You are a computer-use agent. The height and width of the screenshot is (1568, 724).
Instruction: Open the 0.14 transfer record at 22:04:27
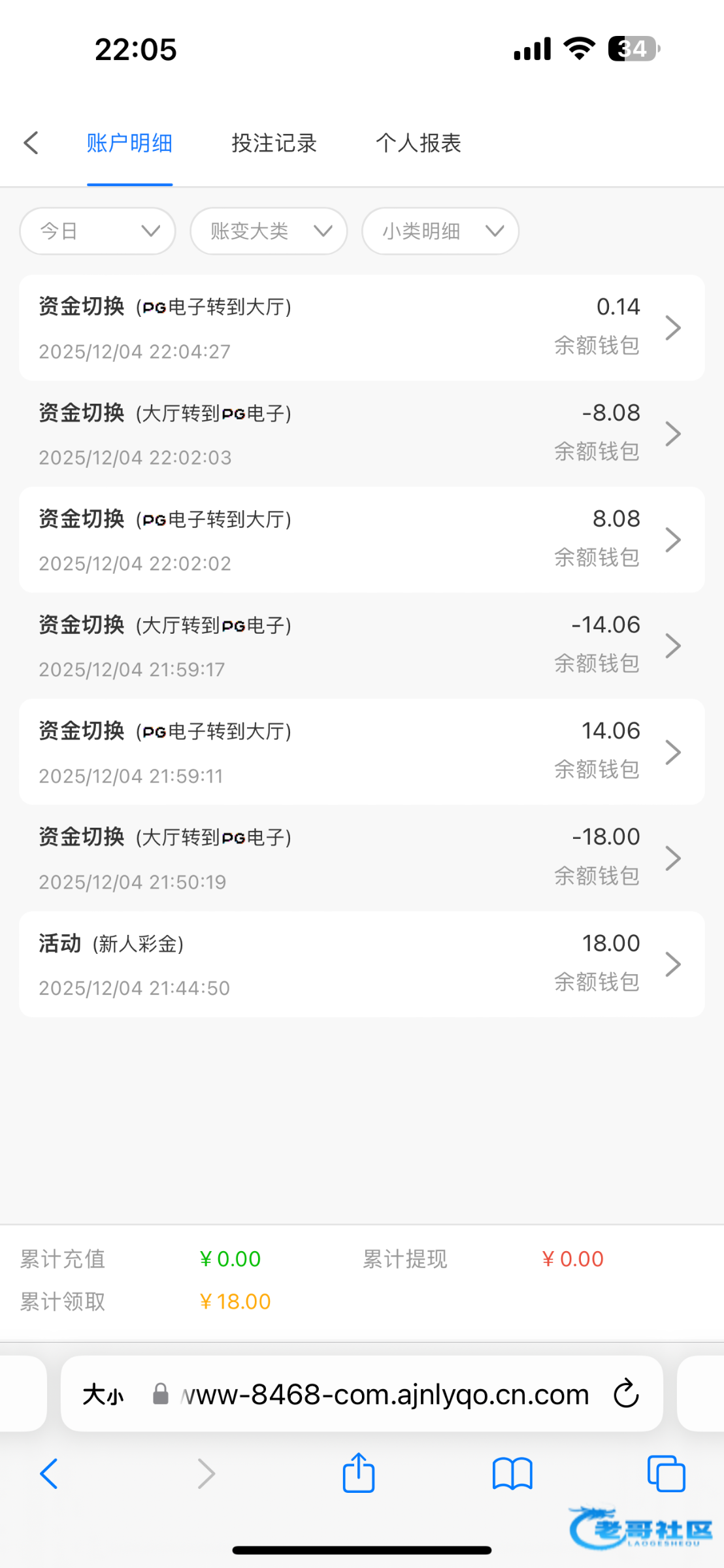pyautogui.click(x=361, y=328)
